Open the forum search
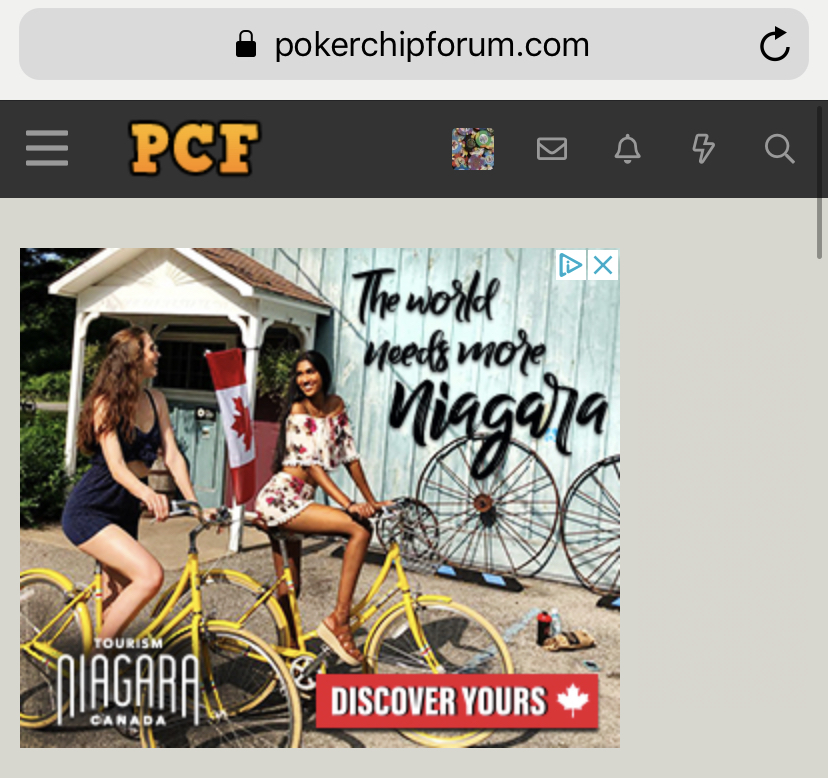Viewport: 828px width, 778px height. pos(779,149)
